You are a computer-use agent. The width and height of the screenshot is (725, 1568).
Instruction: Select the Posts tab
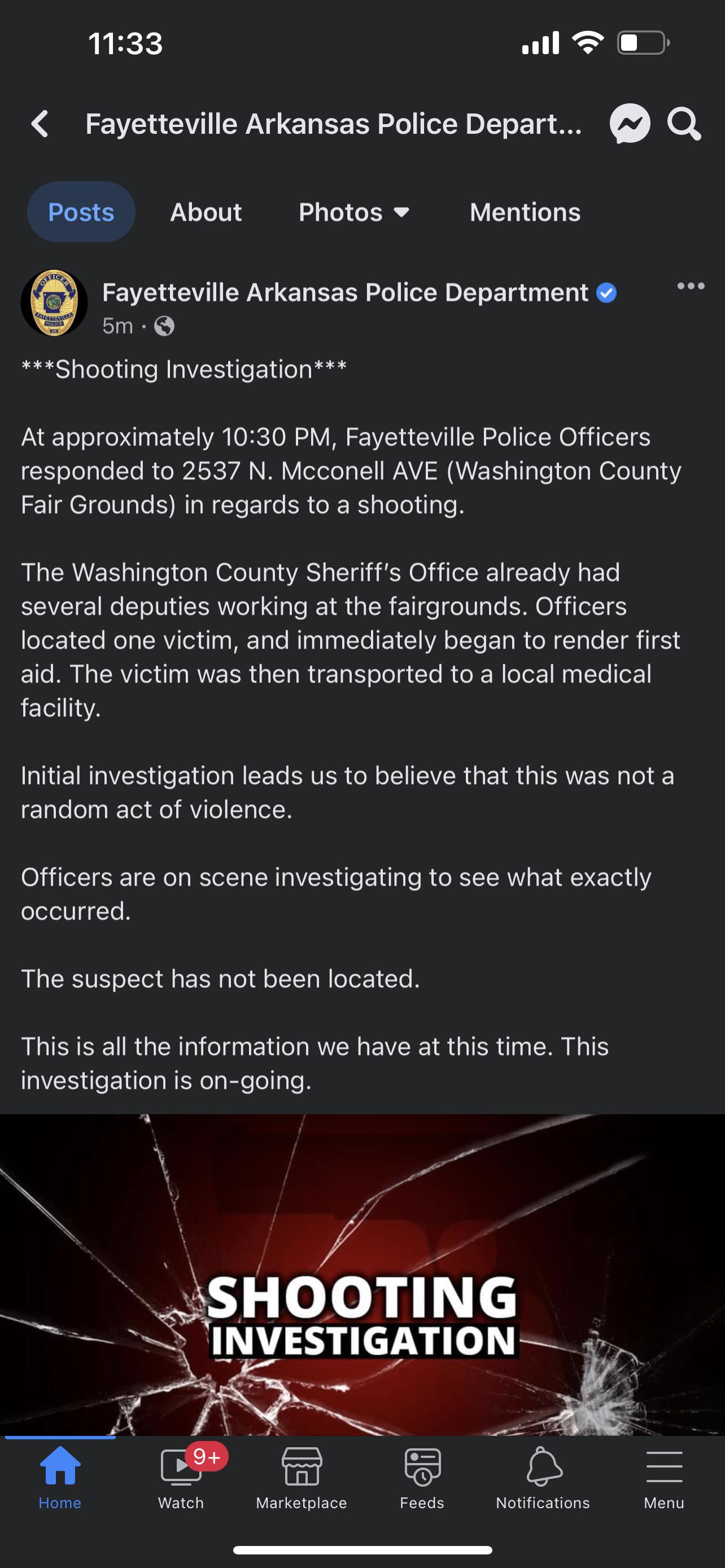pyautogui.click(x=81, y=212)
